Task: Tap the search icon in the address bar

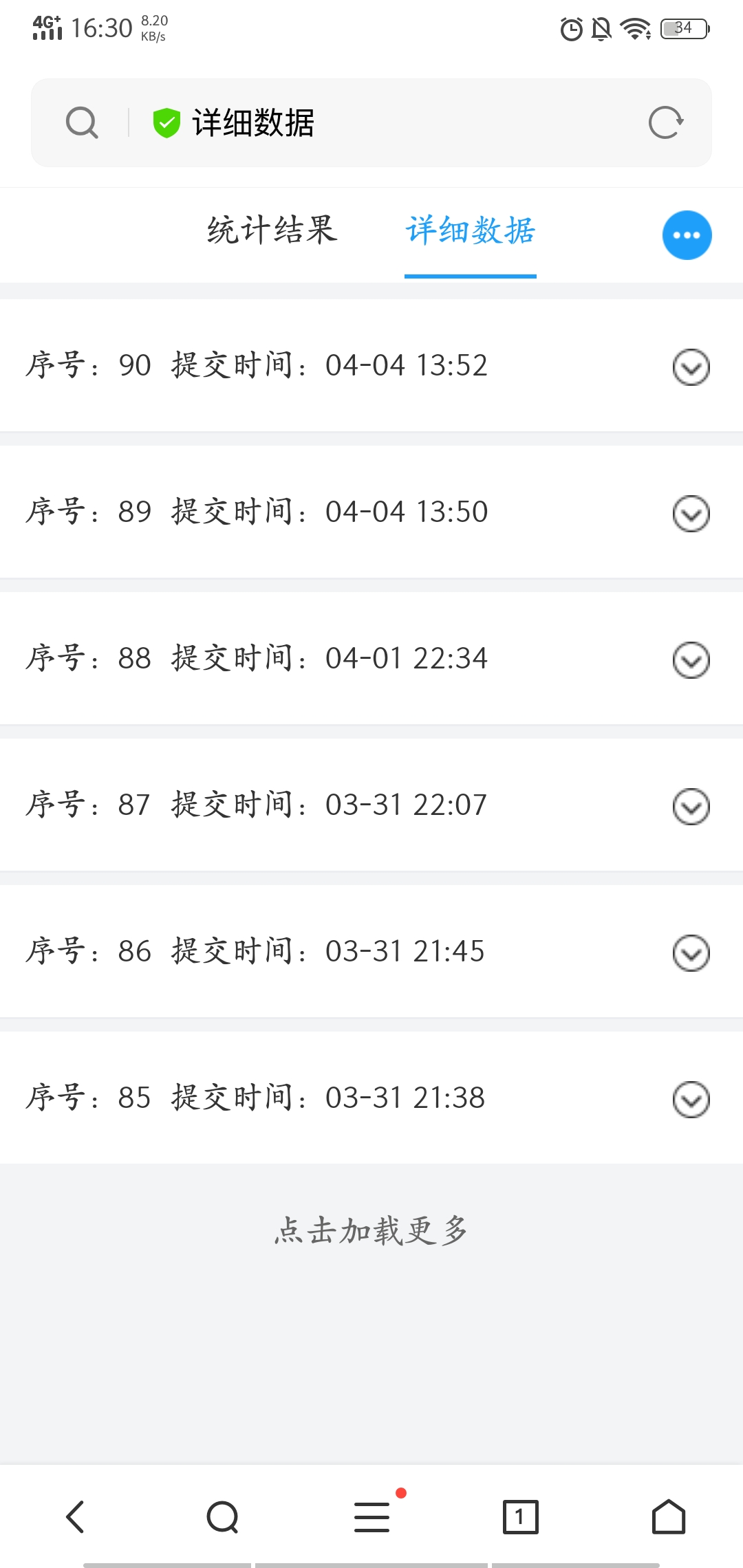Action: 82,123
